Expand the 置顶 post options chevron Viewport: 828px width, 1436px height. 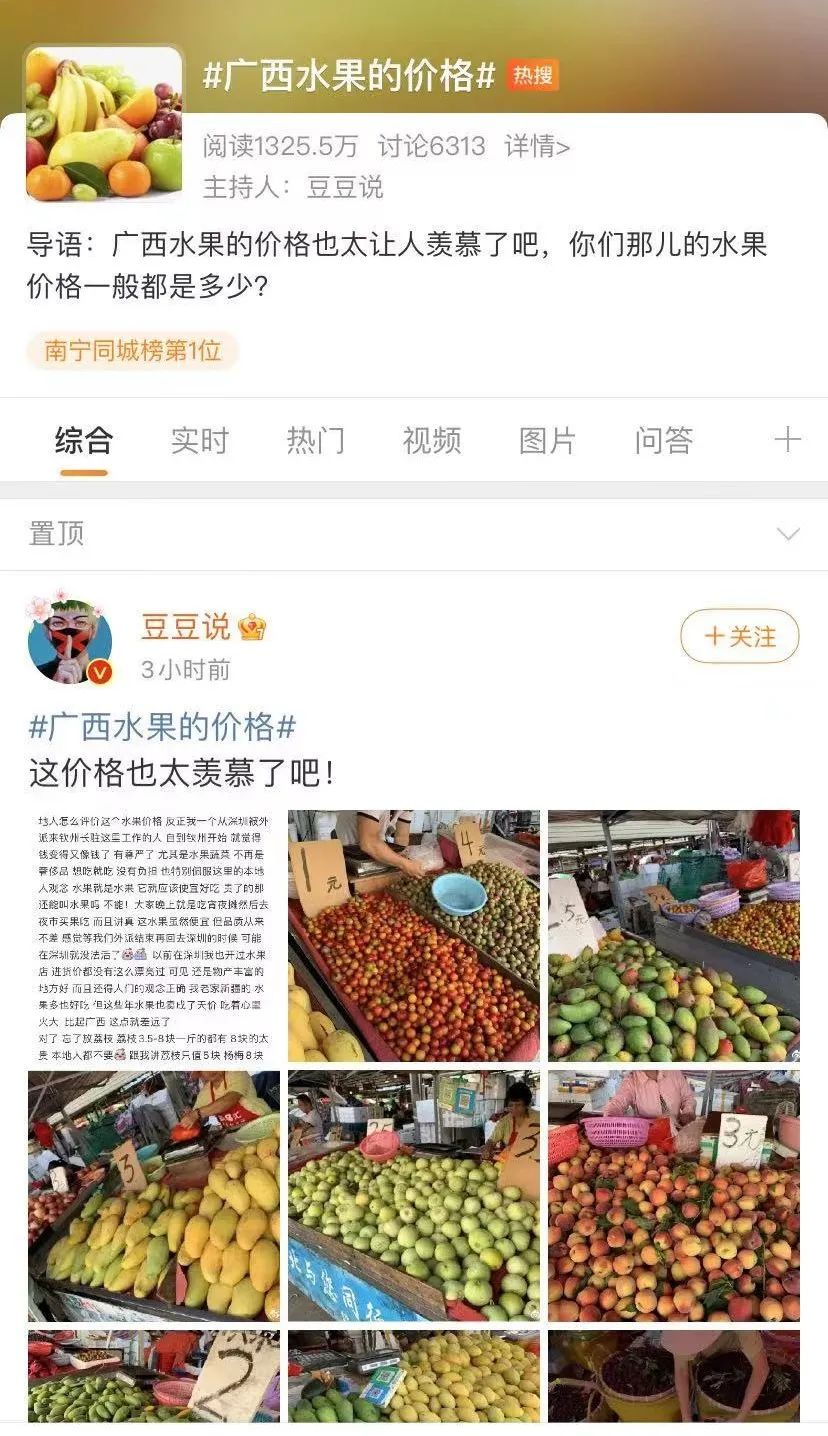(788, 534)
